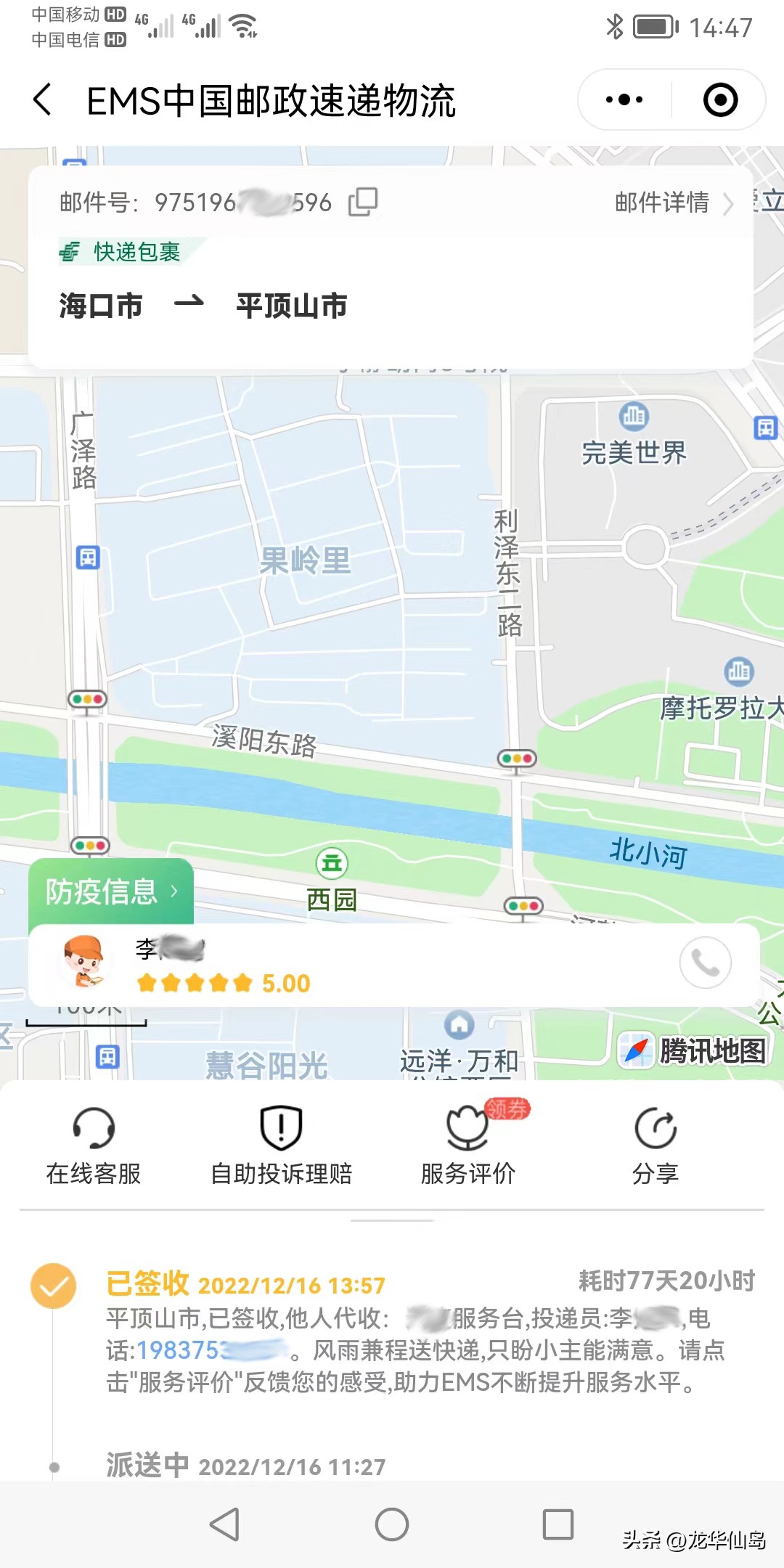Image resolution: width=784 pixels, height=1568 pixels.
Task: Tap the copy icon beside the tracking number
Action: tap(363, 203)
